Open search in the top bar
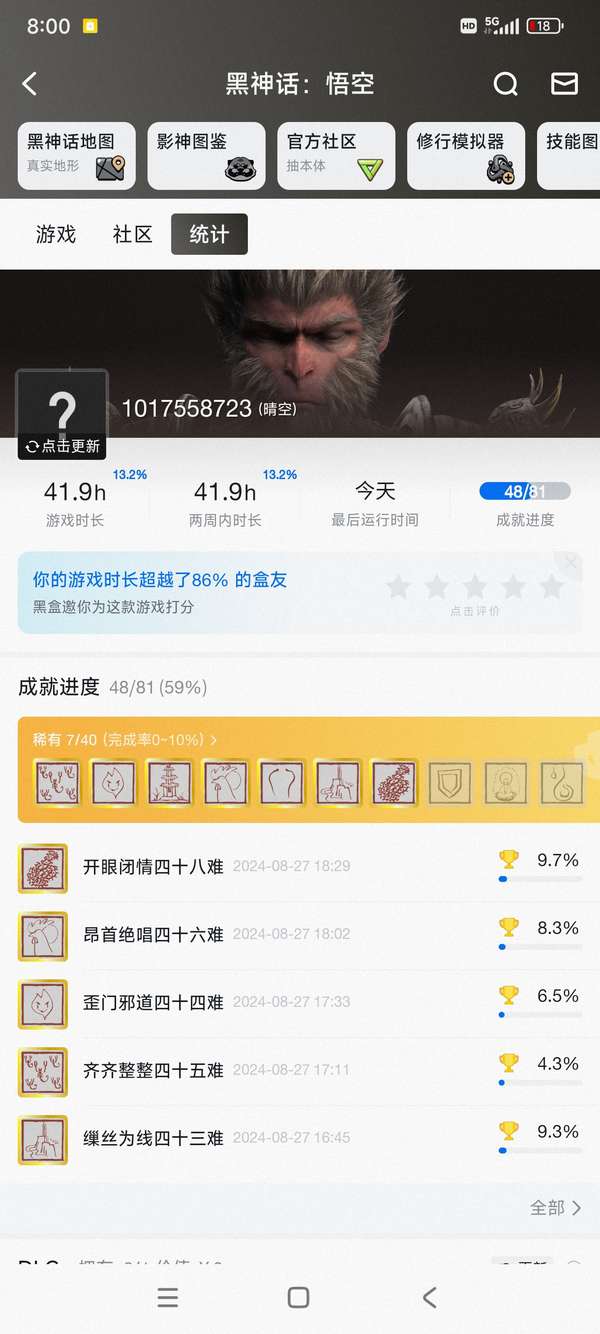600x1334 pixels. point(506,84)
